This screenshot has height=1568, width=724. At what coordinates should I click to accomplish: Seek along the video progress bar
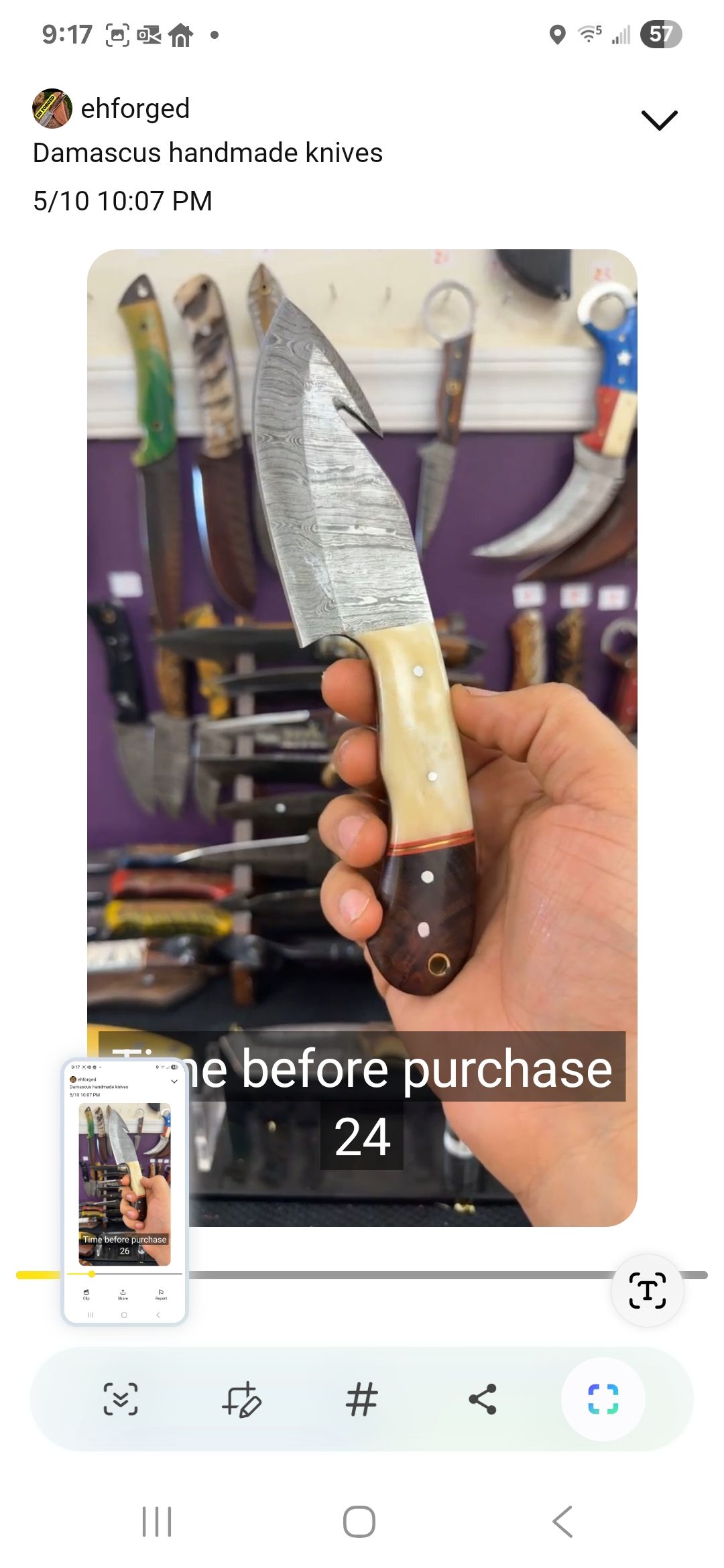tap(402, 1275)
